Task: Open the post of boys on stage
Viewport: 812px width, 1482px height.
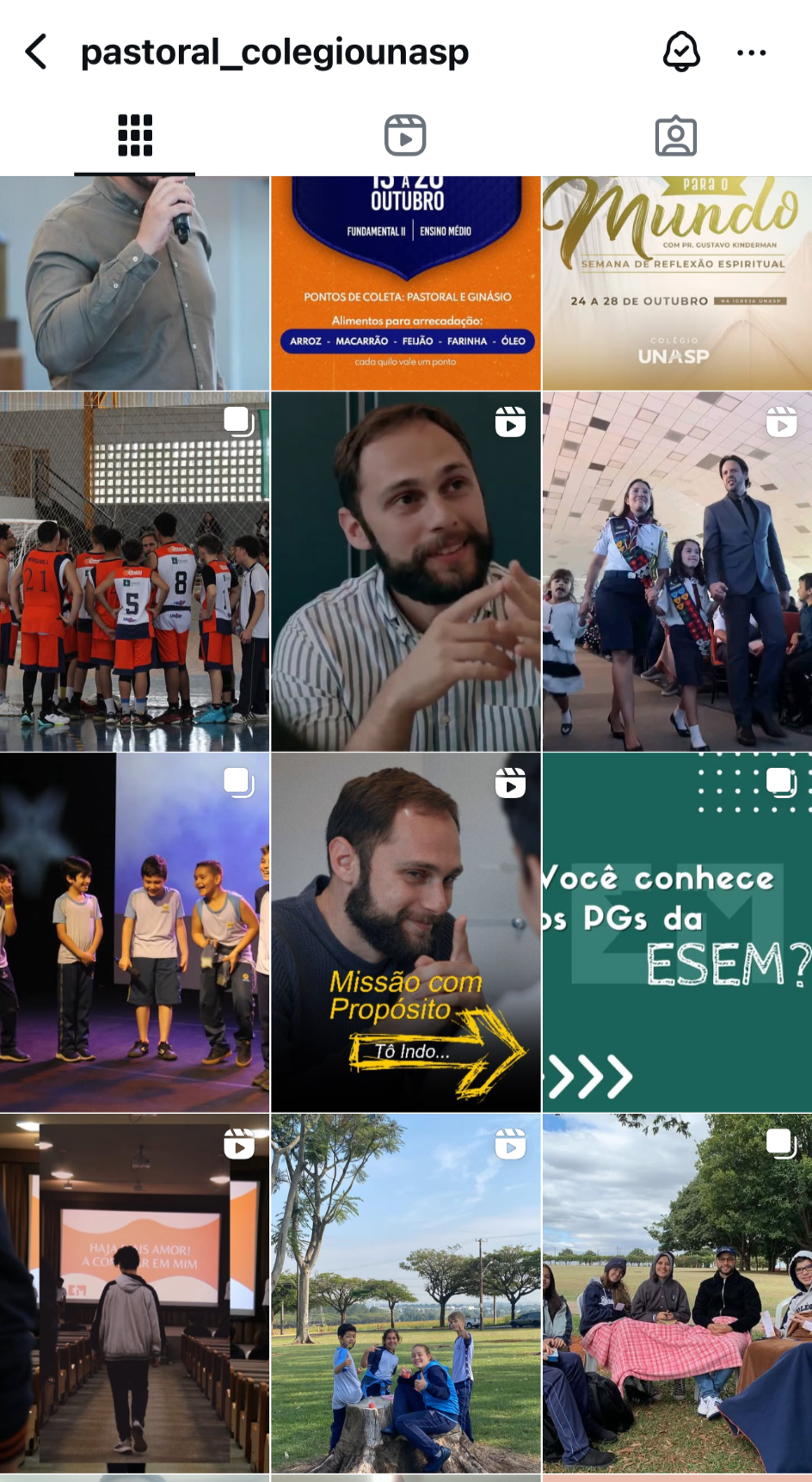Action: (134, 932)
